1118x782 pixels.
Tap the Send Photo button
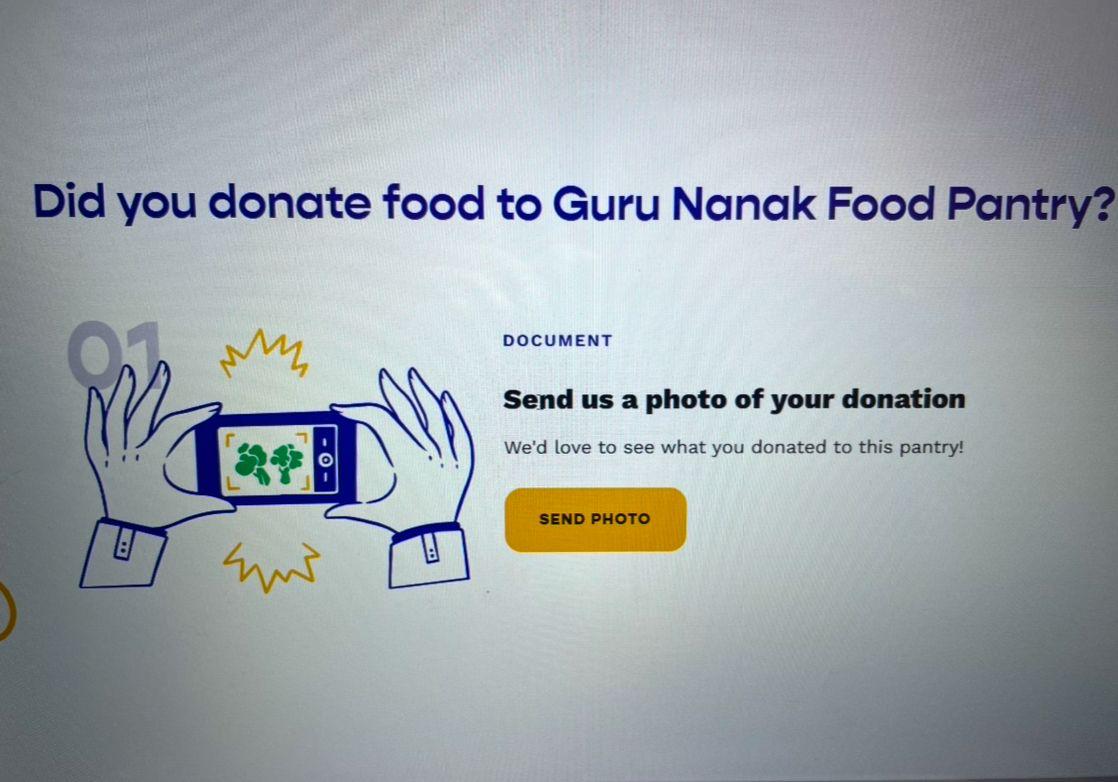point(595,519)
